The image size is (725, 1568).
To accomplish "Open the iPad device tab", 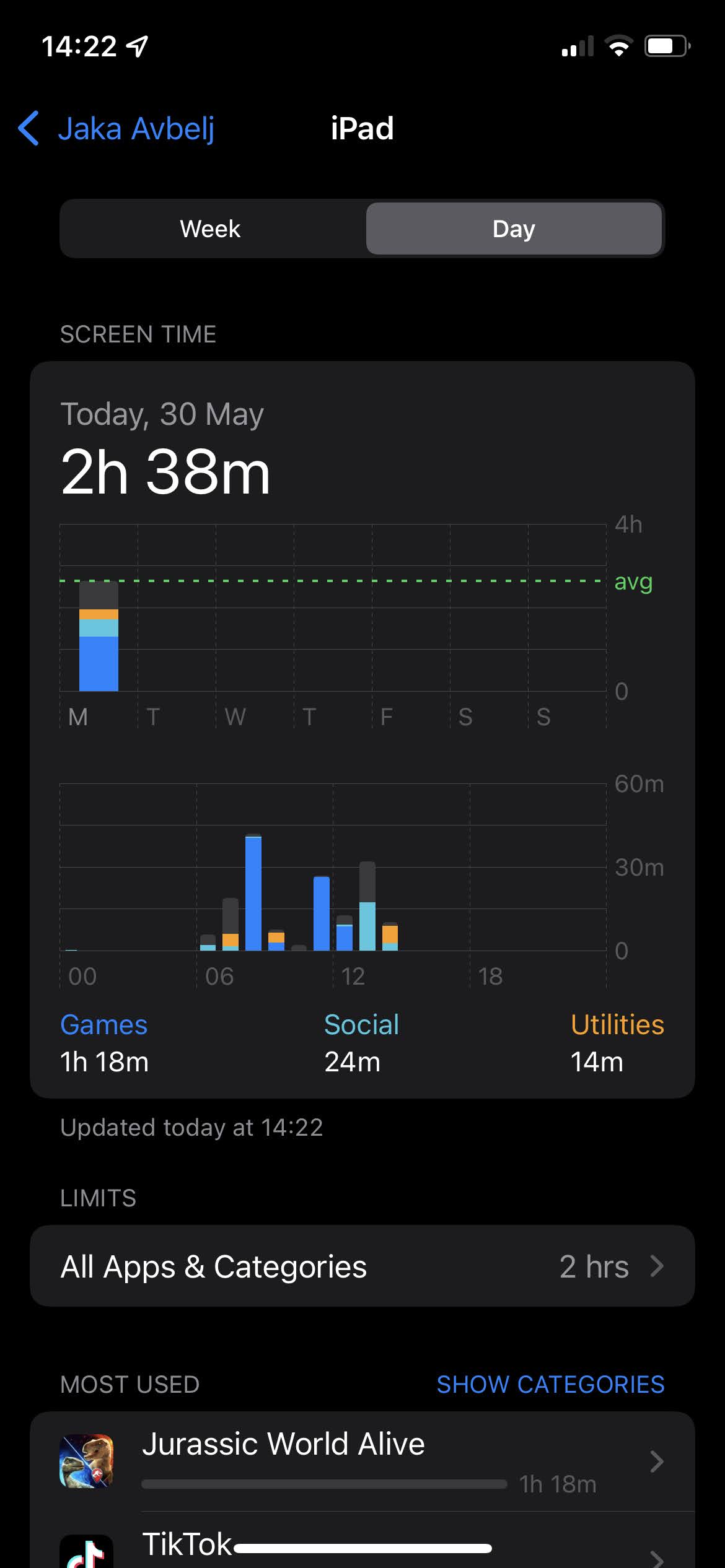I will point(362,128).
